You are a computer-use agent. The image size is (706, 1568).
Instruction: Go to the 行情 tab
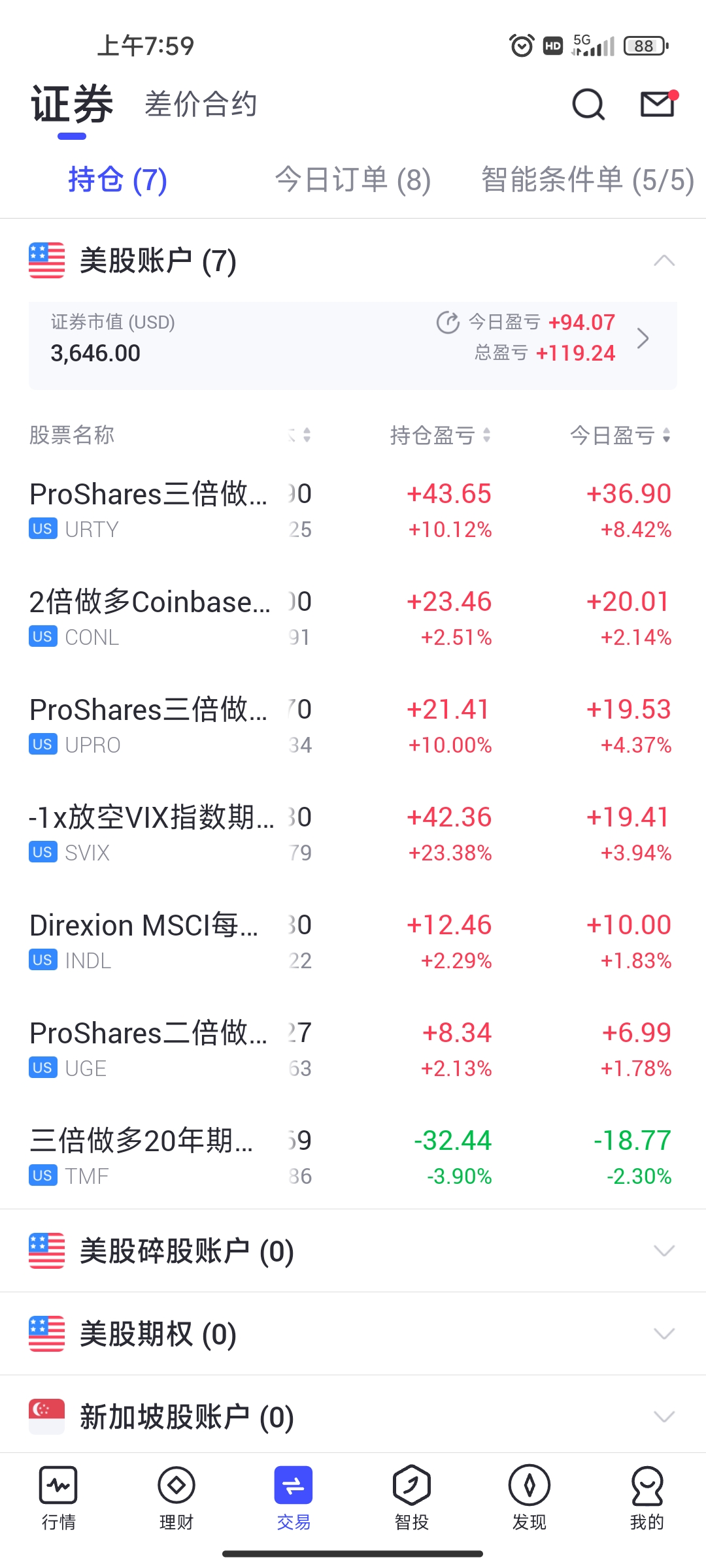pyautogui.click(x=59, y=1497)
